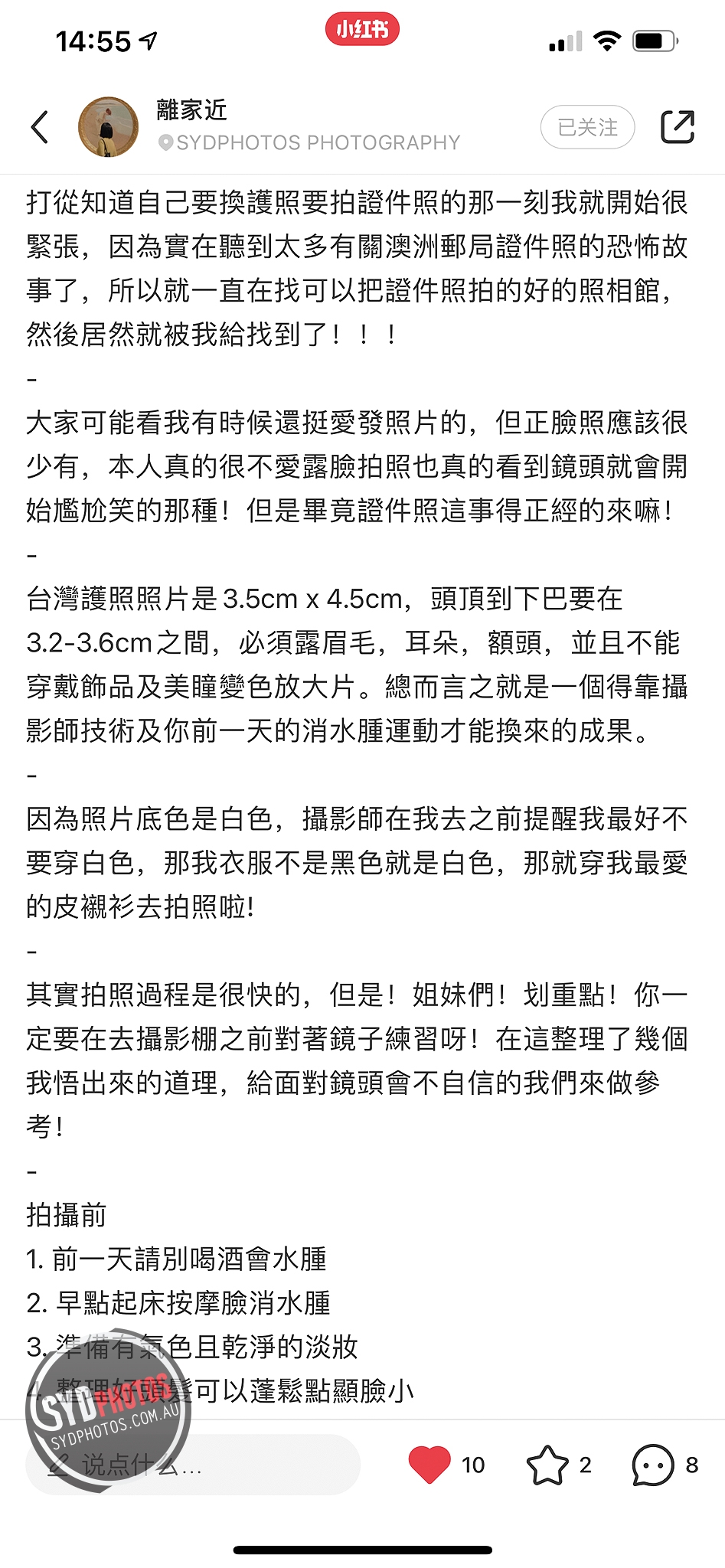
Task: Tap the 说点什么 comment input field
Action: tap(193, 1465)
